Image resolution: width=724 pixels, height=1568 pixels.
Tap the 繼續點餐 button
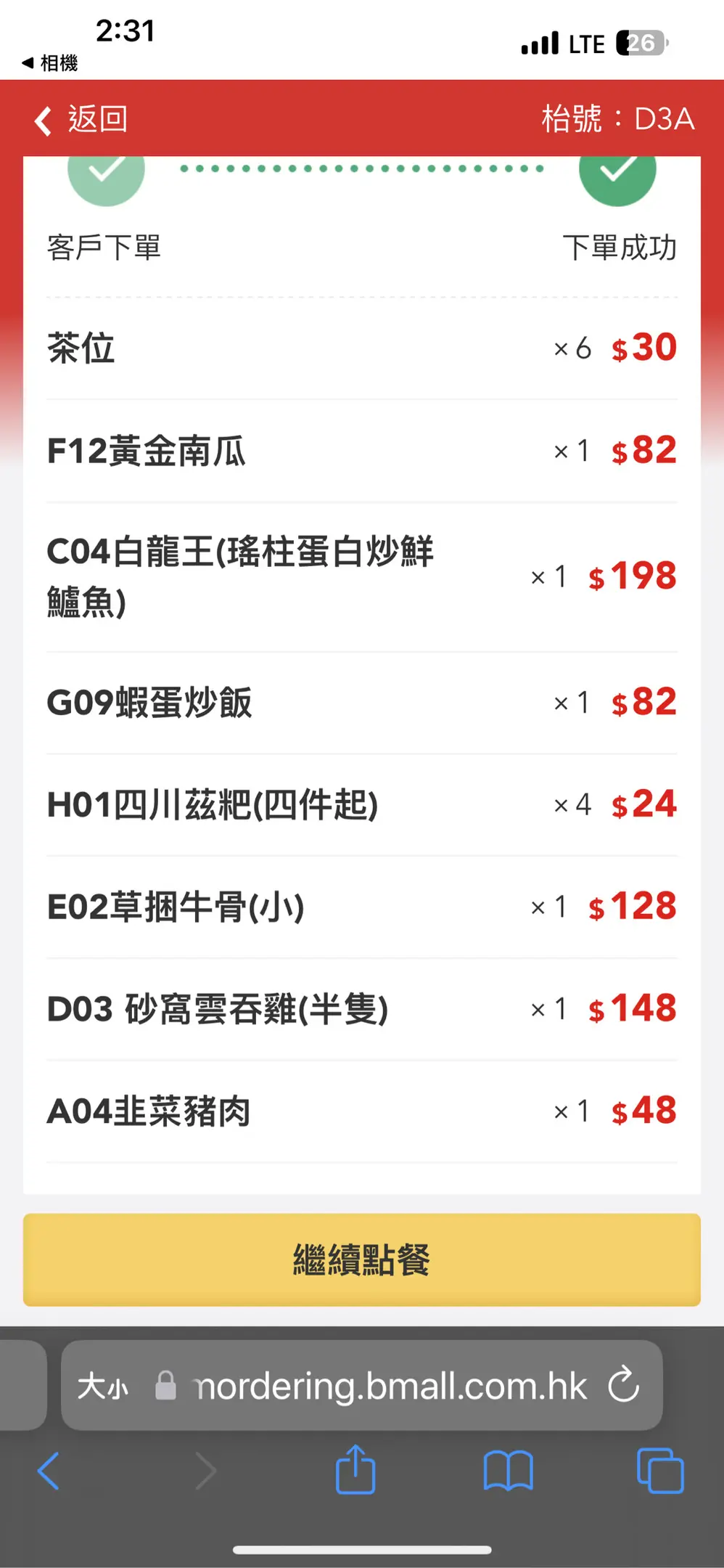tap(361, 1259)
